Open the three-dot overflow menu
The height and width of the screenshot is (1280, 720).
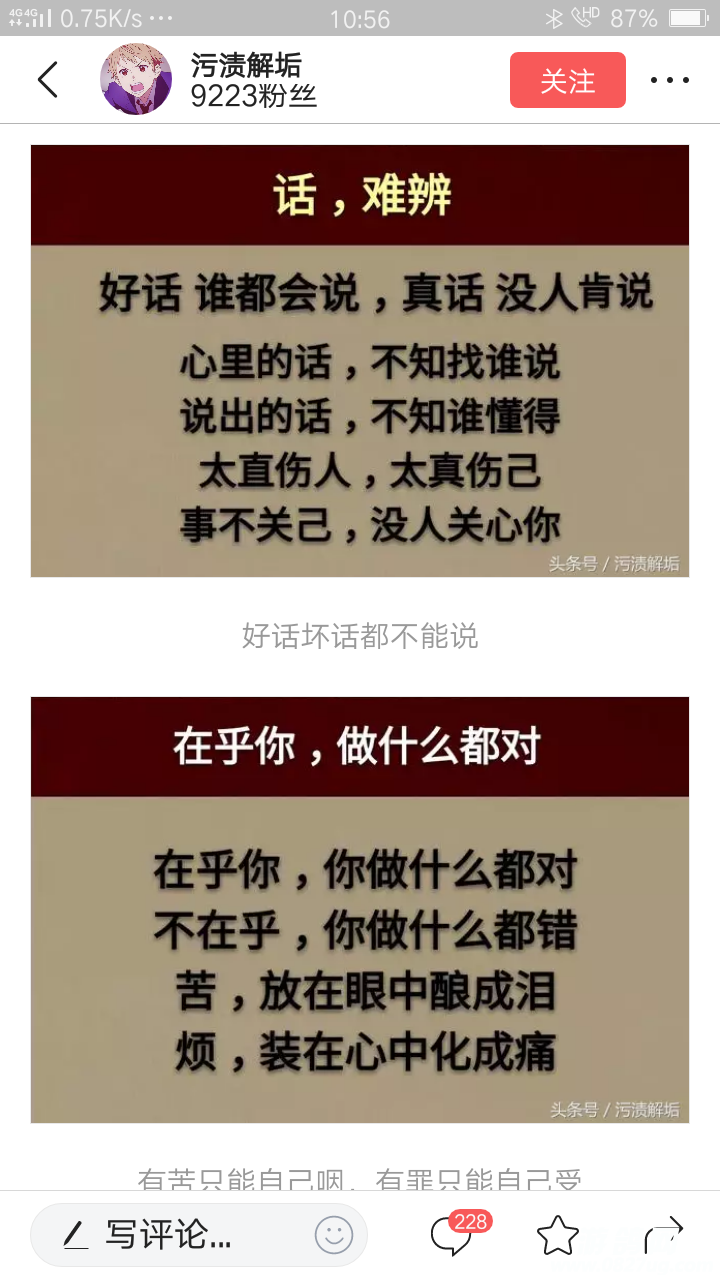pyautogui.click(x=669, y=80)
